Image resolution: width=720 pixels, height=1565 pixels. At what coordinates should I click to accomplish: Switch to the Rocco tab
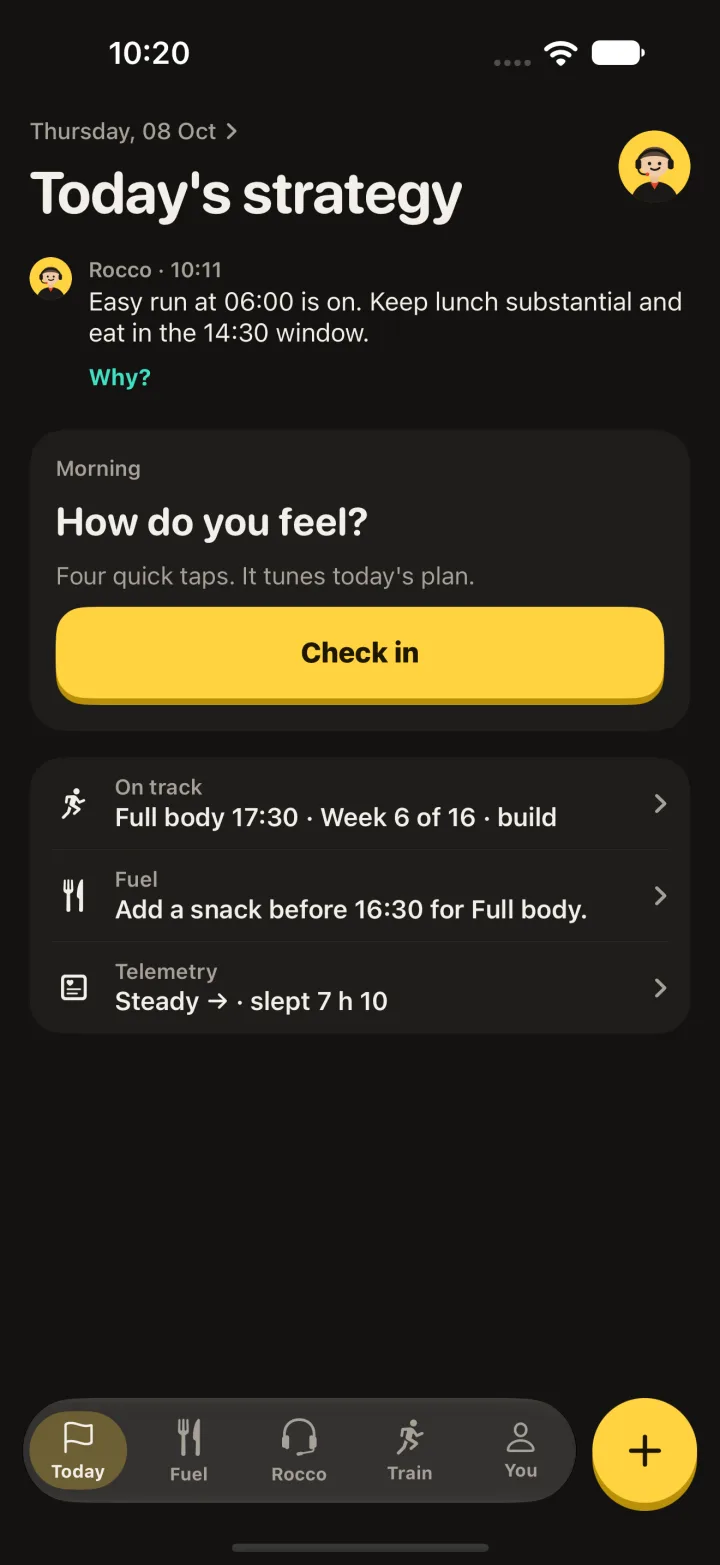pos(299,1450)
